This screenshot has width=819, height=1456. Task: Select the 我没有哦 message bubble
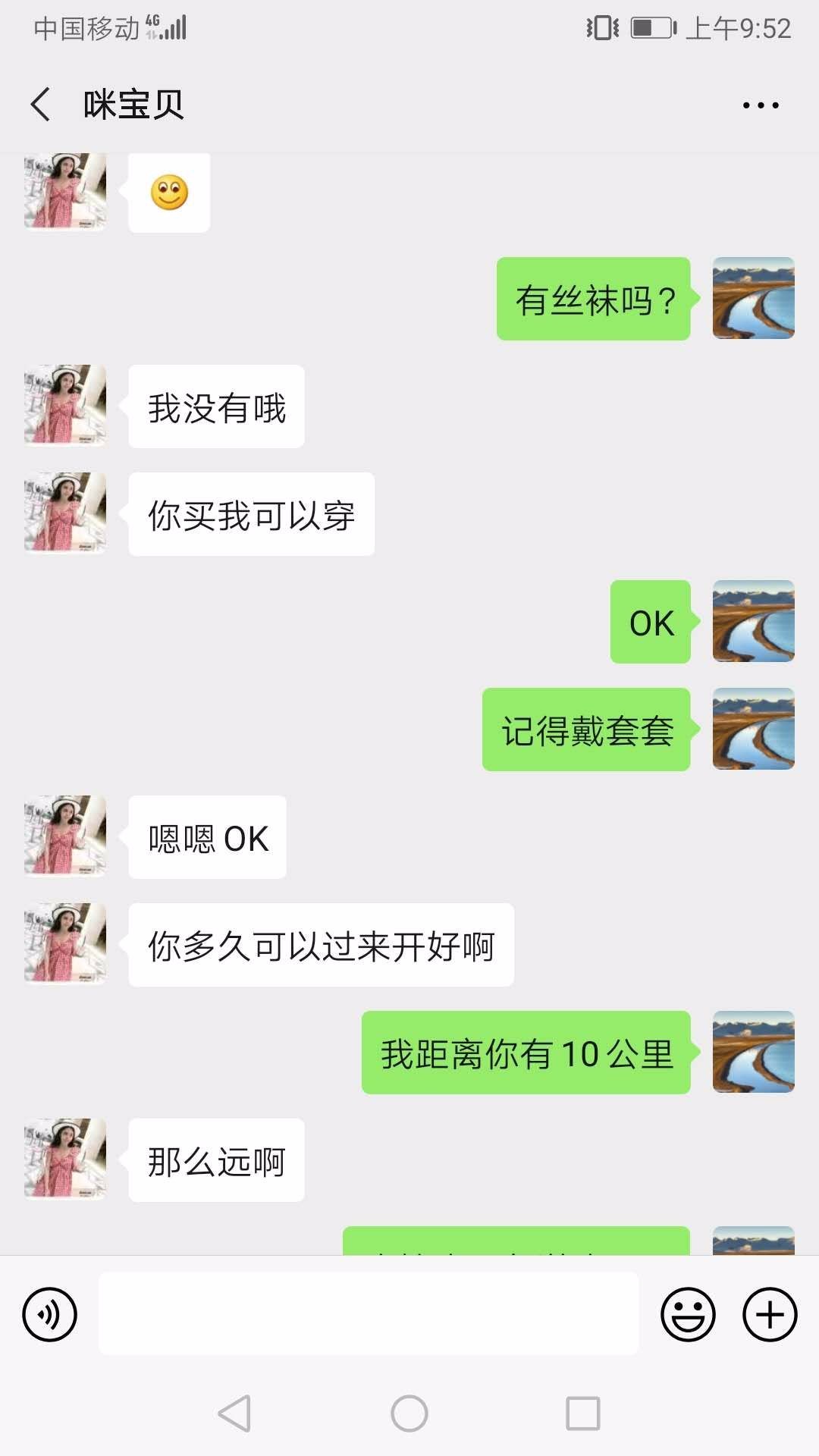click(215, 408)
